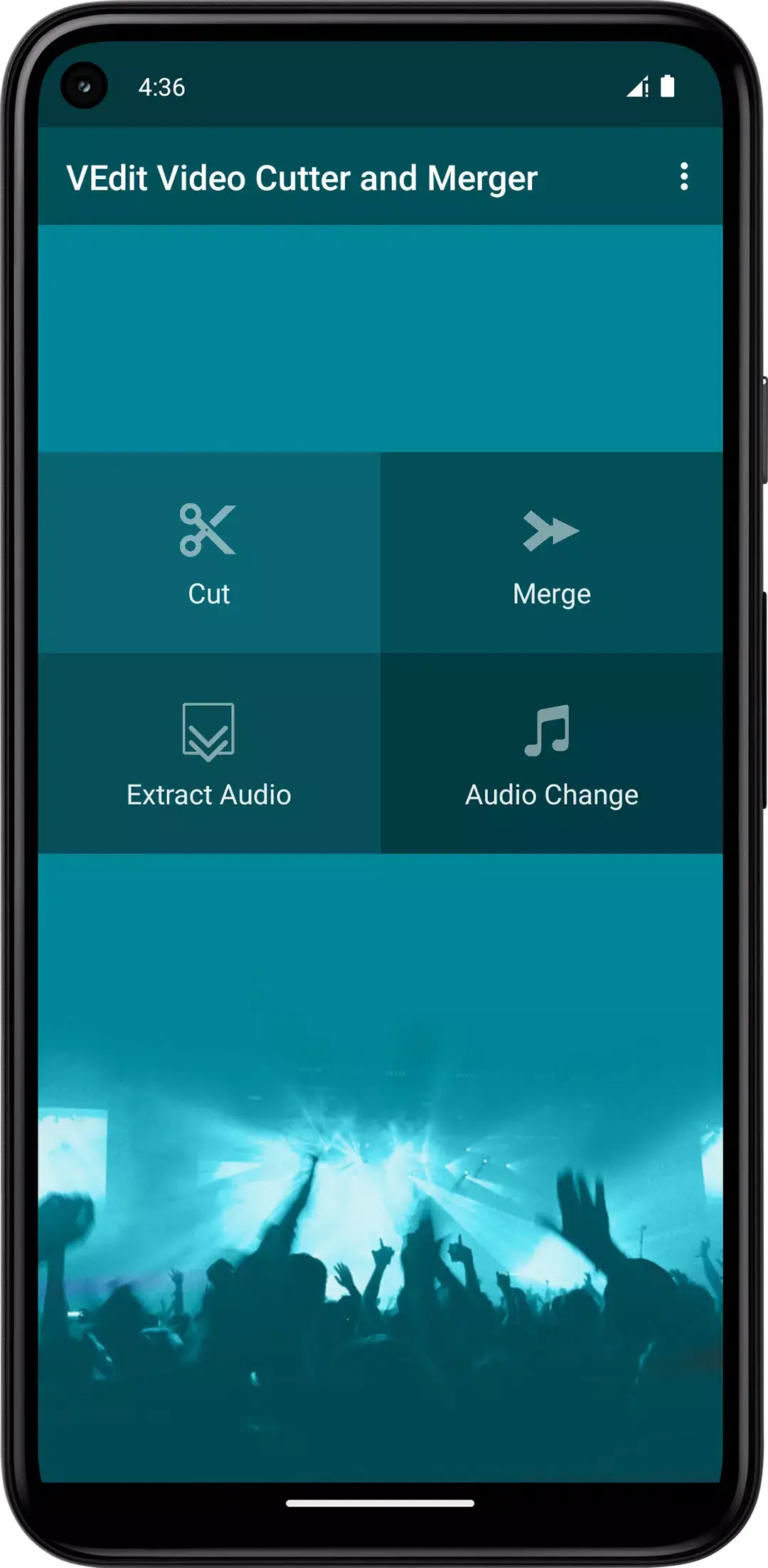Select the Audio Change label
The image size is (768, 1568).
551,795
